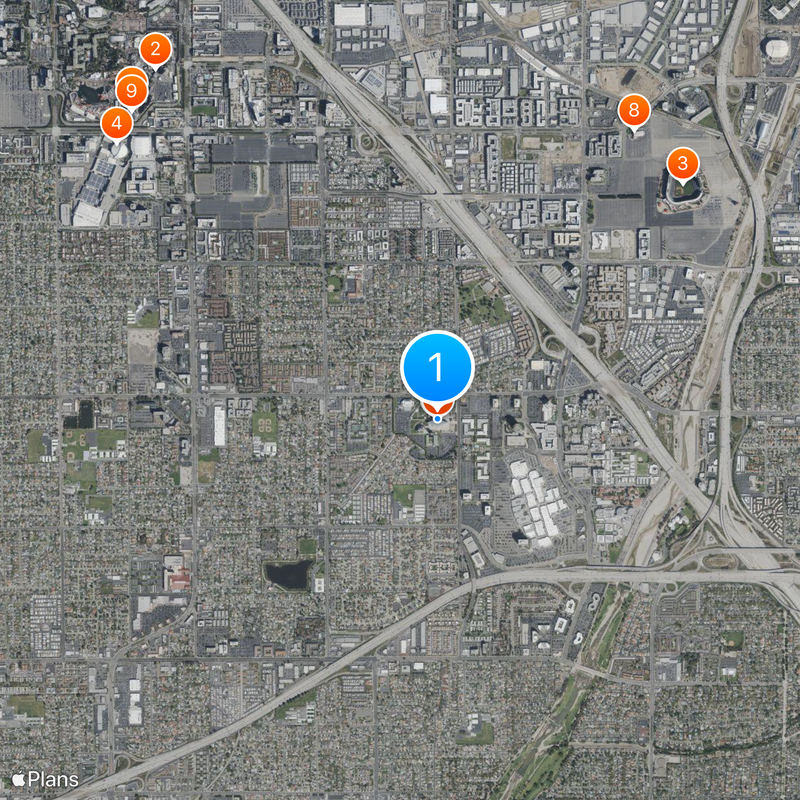Select map marker number 4

pyautogui.click(x=117, y=124)
